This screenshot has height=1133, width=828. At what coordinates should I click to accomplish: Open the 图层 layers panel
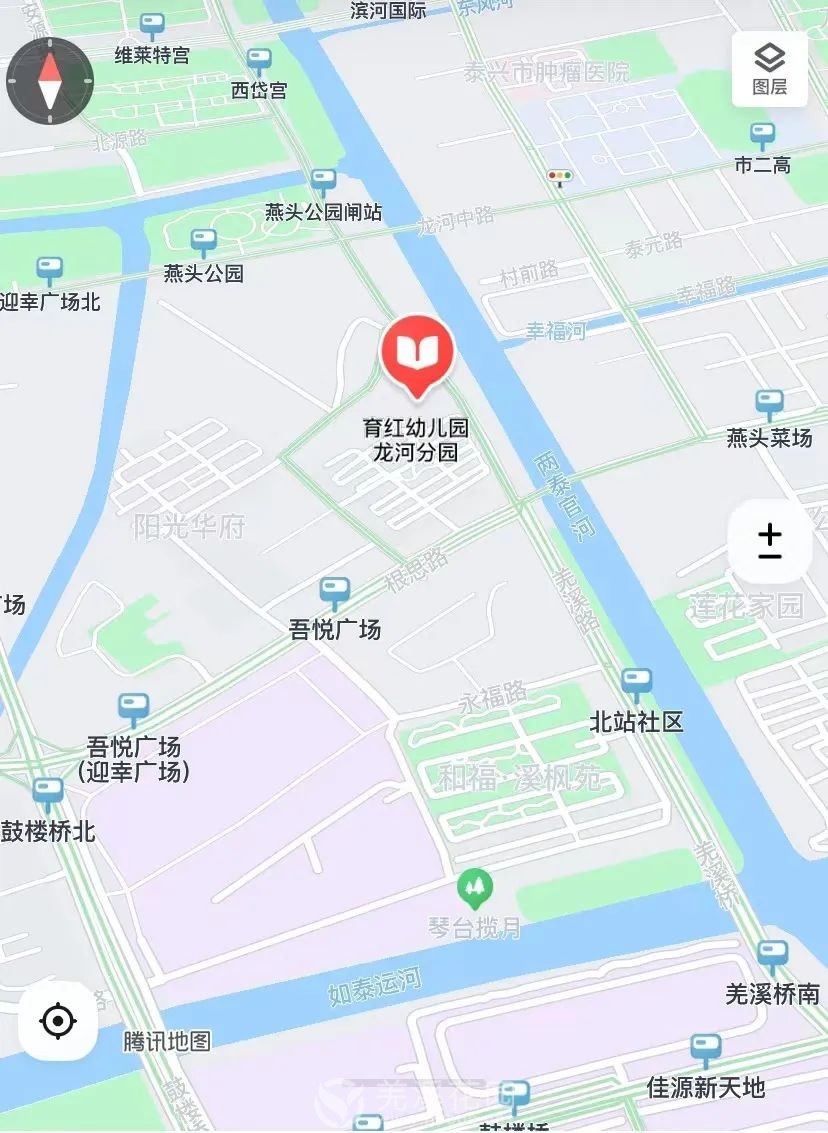coord(769,69)
